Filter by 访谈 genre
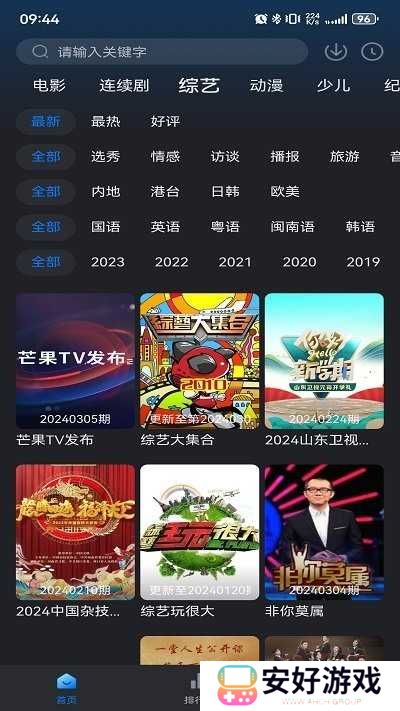Image resolution: width=400 pixels, height=711 pixels. tap(225, 156)
